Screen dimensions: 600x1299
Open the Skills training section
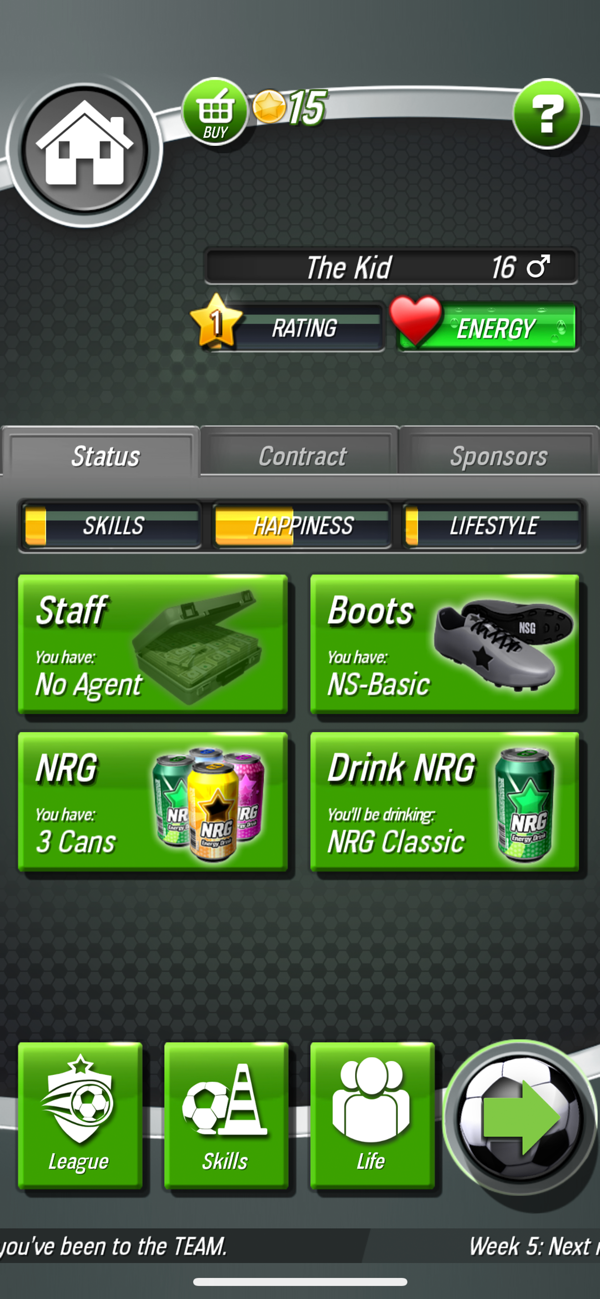(226, 1115)
